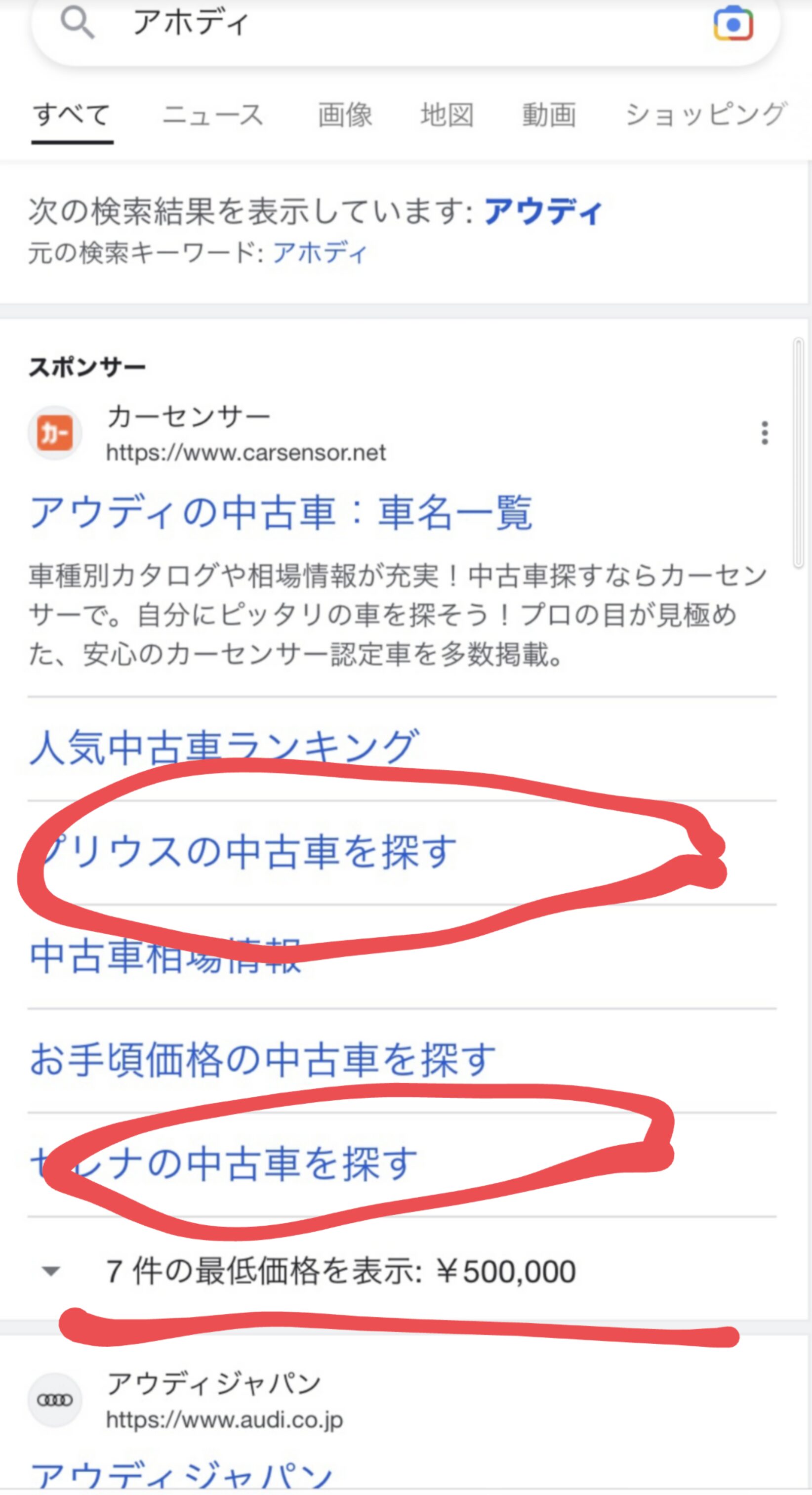Open 人気中古車ランキング link
Image resolution: width=812 pixels, height=1495 pixels.
[x=224, y=747]
